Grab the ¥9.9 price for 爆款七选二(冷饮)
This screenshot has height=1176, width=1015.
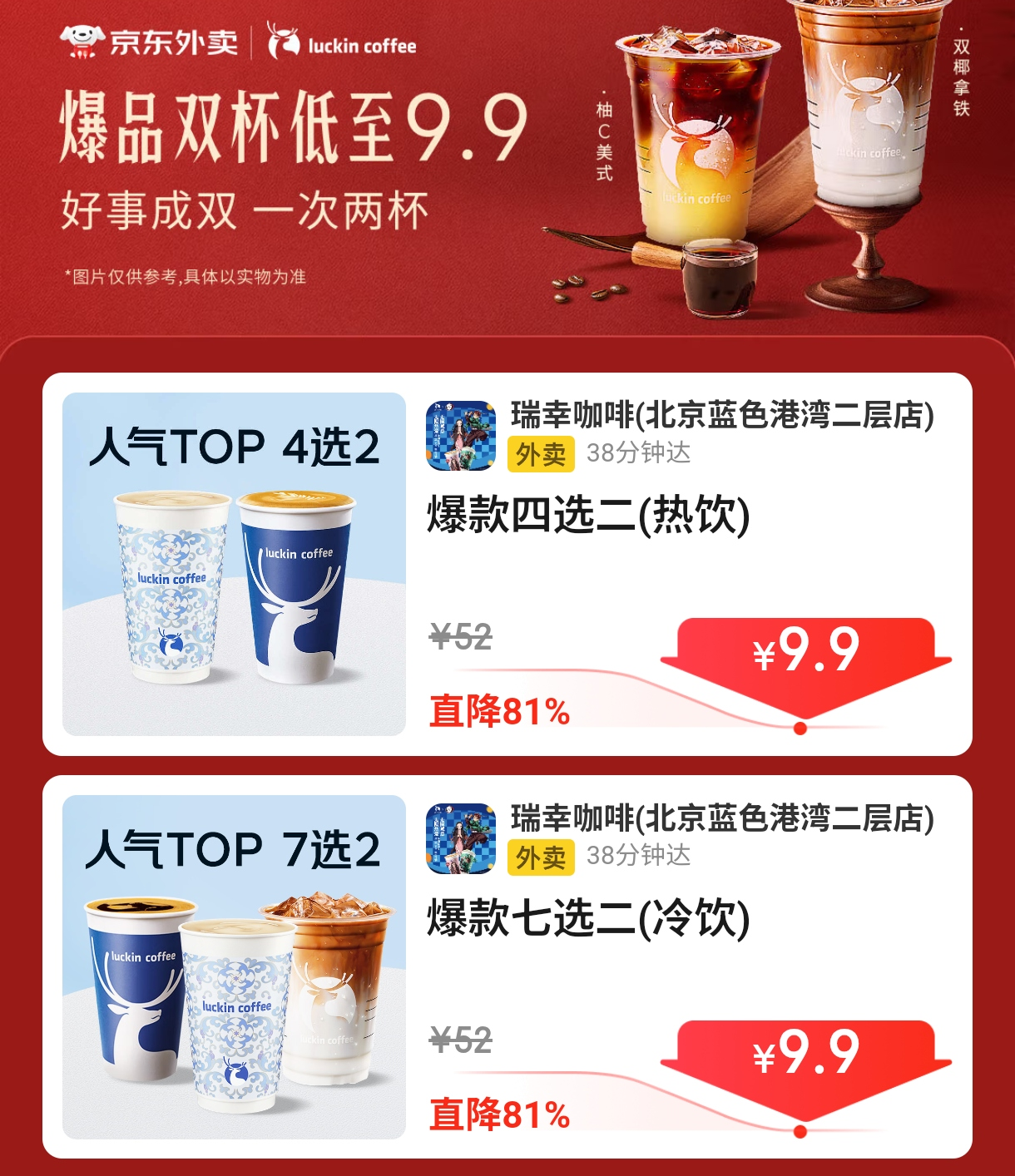[805, 1055]
